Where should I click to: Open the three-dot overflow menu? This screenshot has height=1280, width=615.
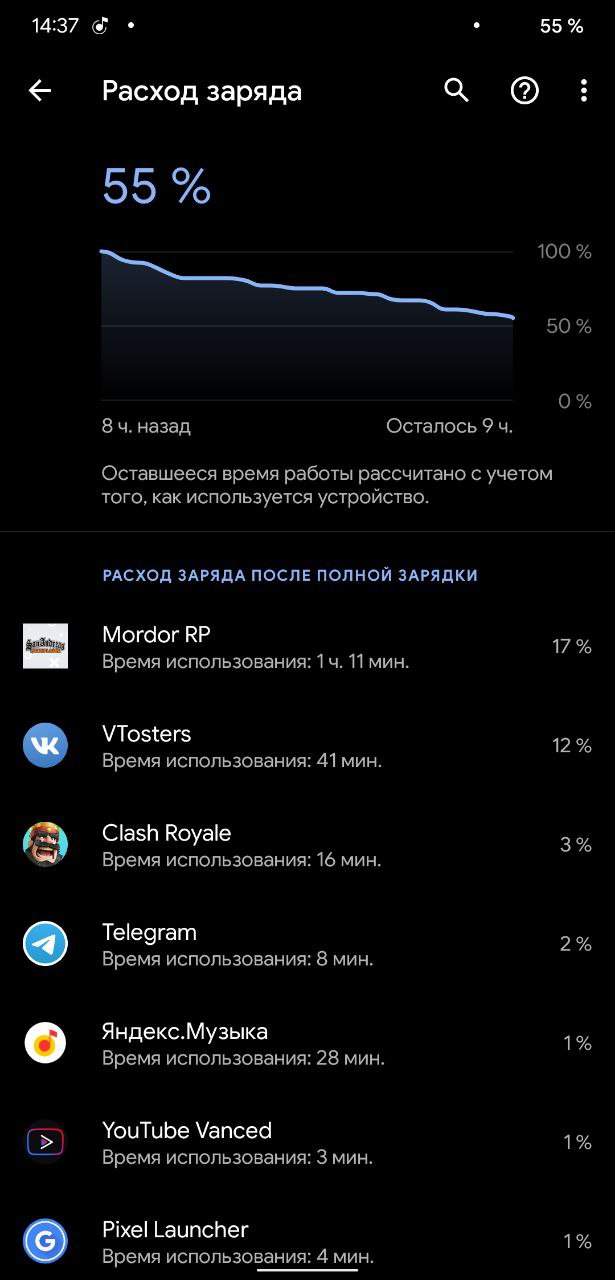click(x=584, y=91)
